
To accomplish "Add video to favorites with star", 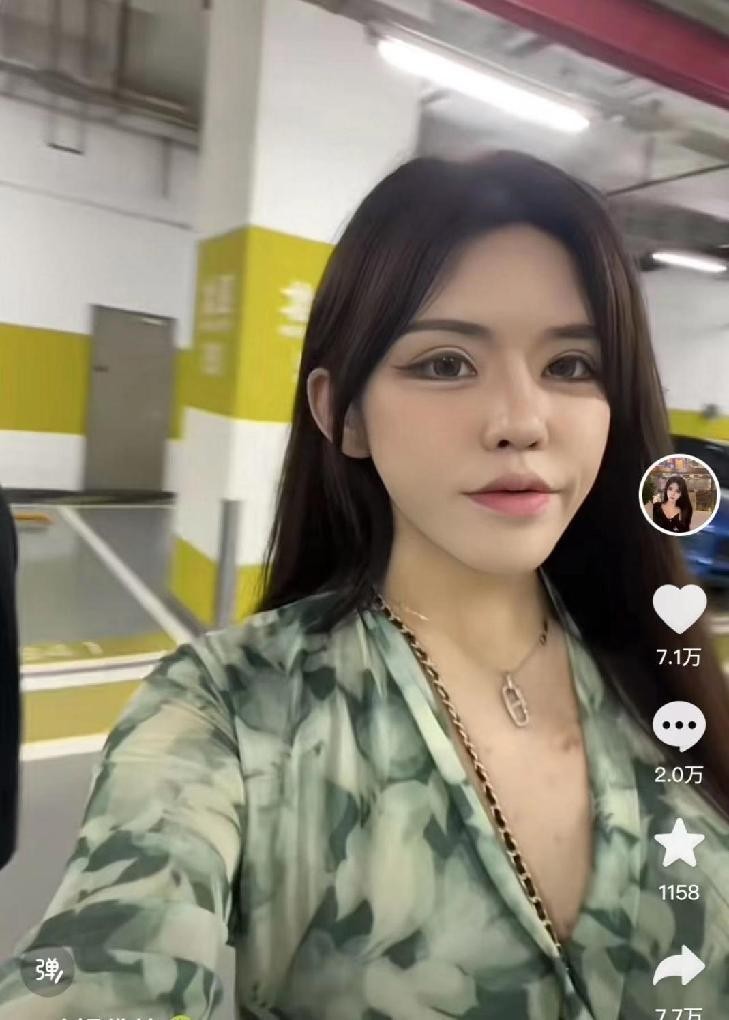I will pos(679,843).
